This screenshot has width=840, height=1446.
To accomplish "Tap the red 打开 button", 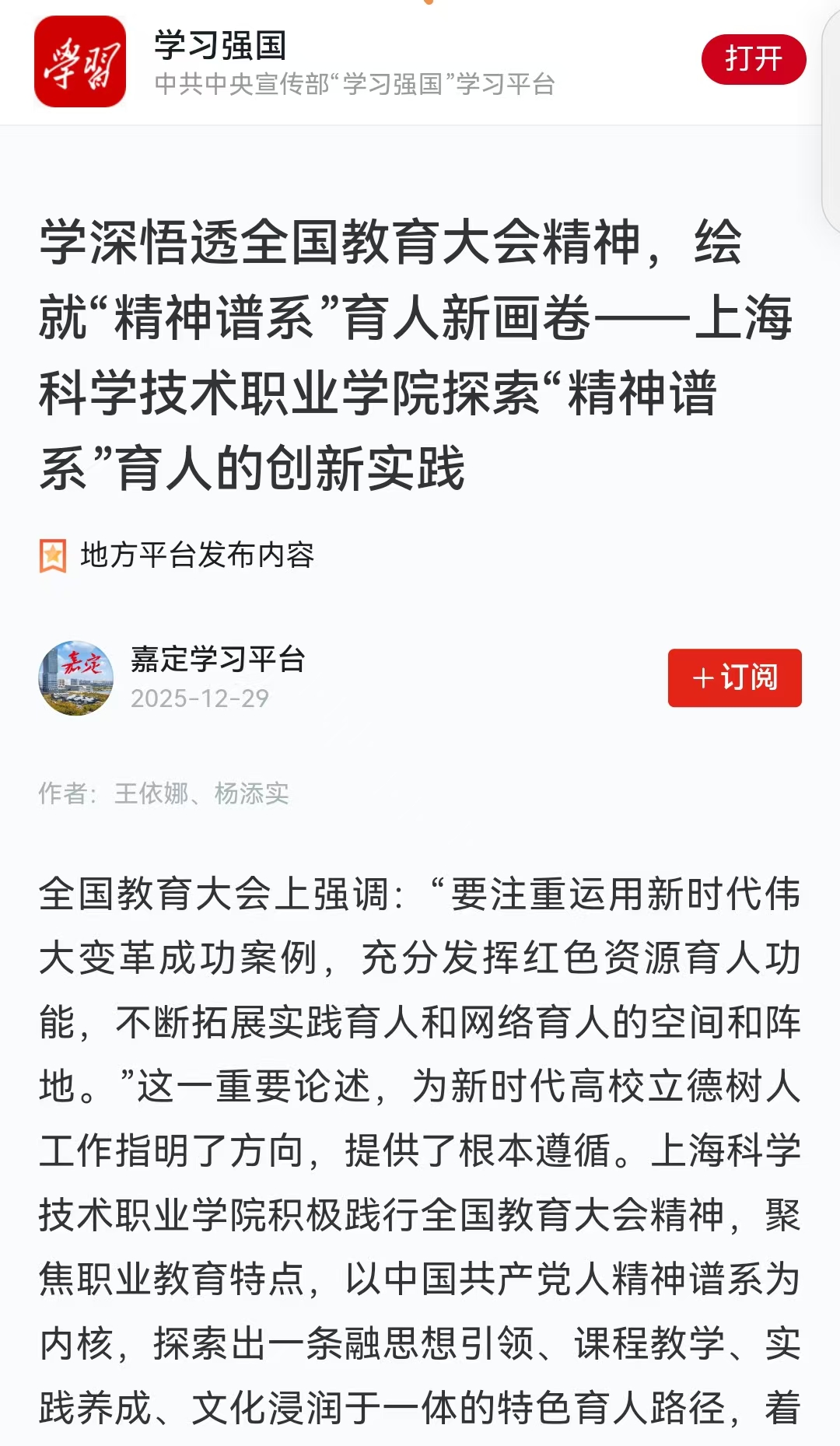I will coord(753,59).
